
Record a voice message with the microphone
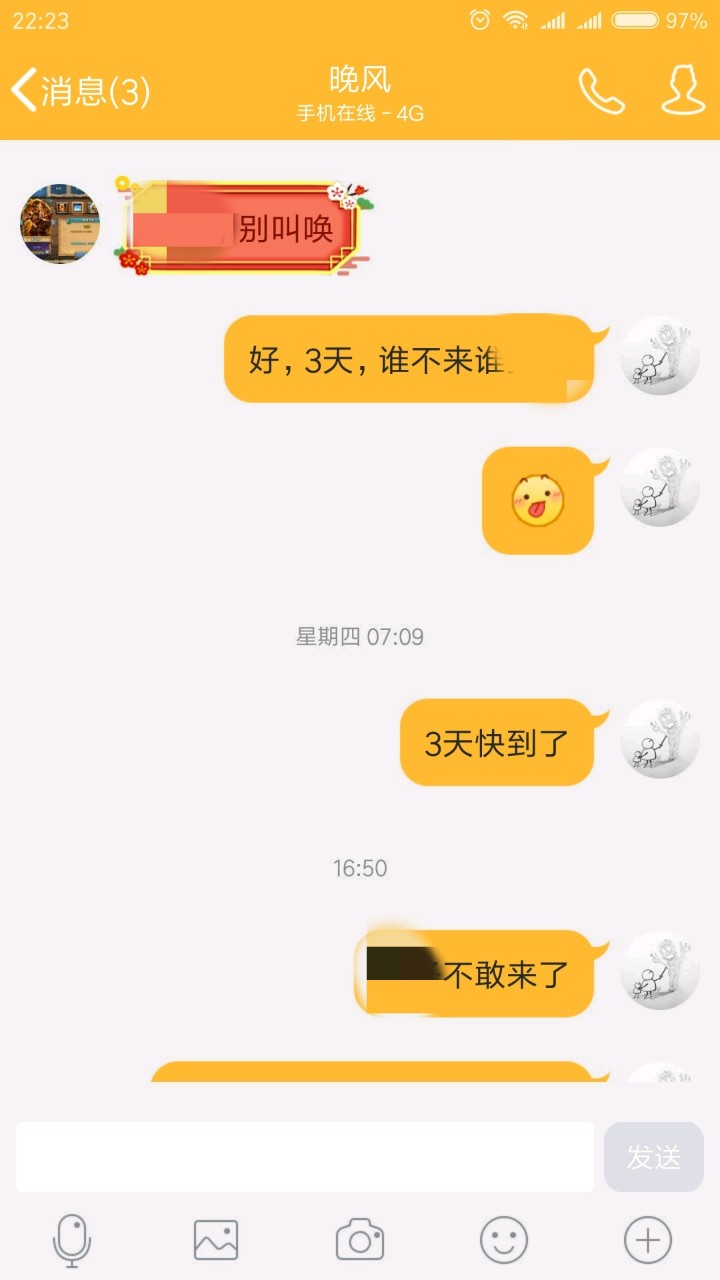point(72,1240)
